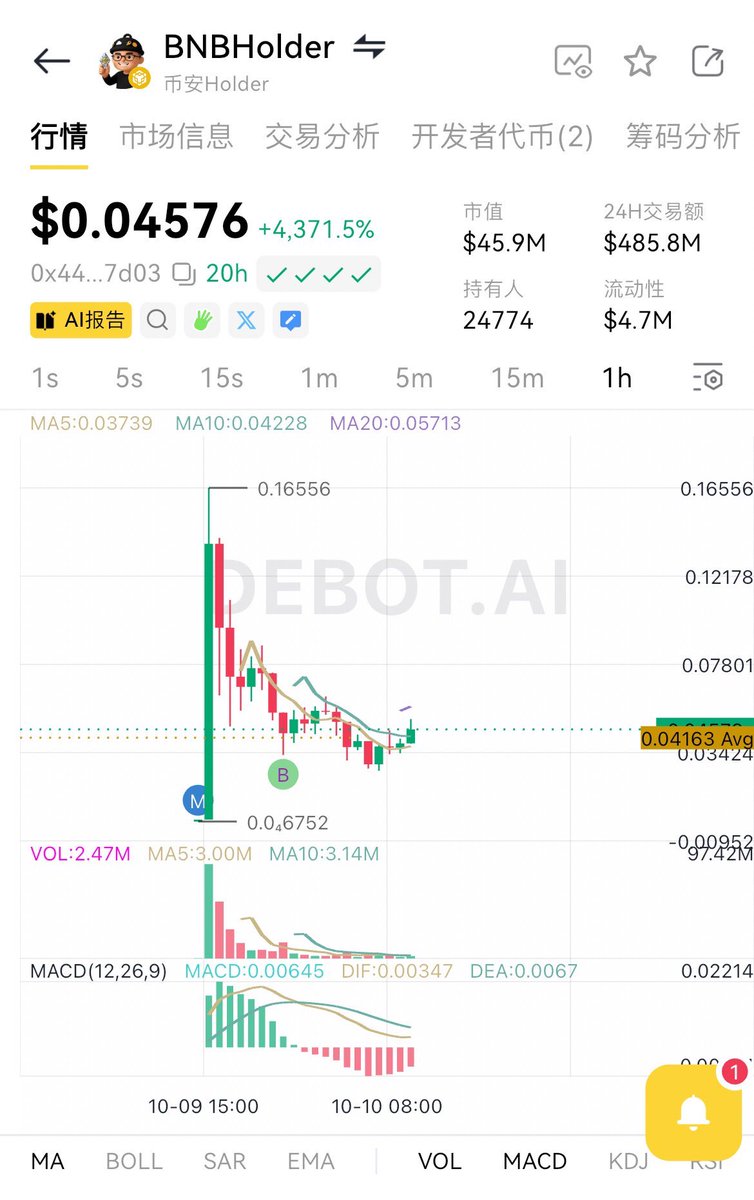Add BNBHolder to favorites star
The width and height of the screenshot is (754, 1200).
pyautogui.click(x=640, y=61)
